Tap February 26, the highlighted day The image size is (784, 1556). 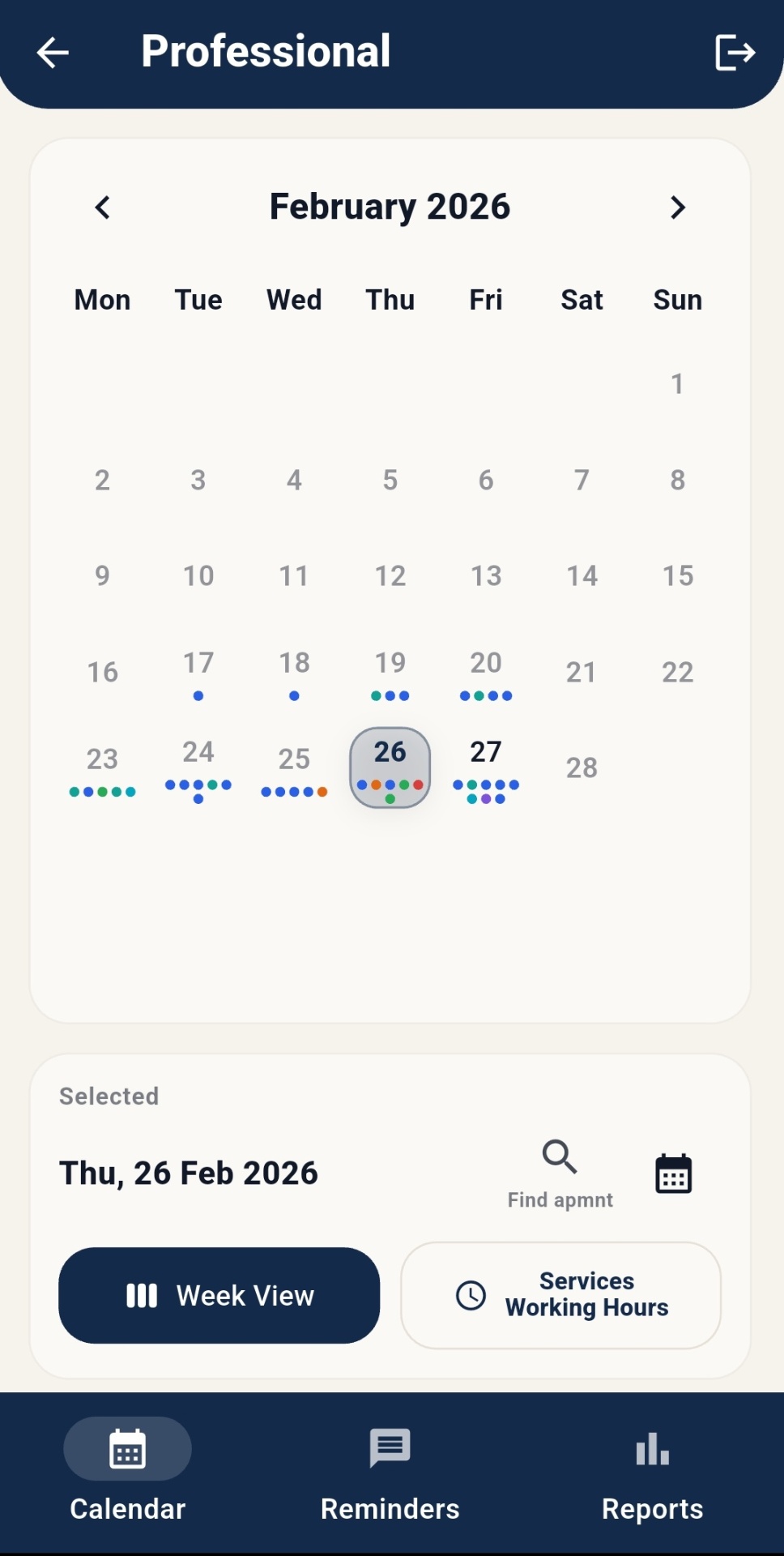click(390, 766)
